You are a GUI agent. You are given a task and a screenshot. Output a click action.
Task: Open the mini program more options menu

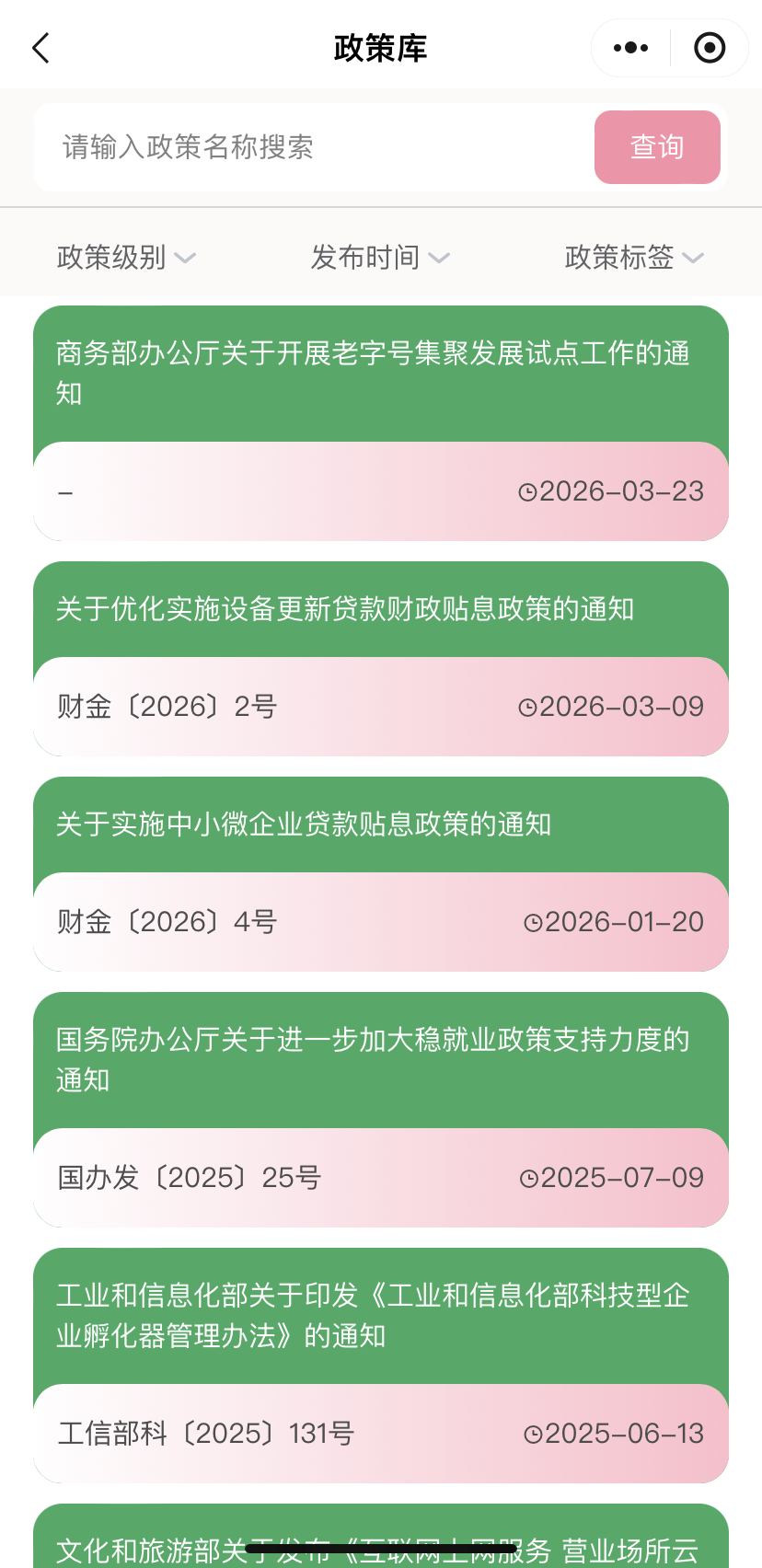[x=630, y=48]
